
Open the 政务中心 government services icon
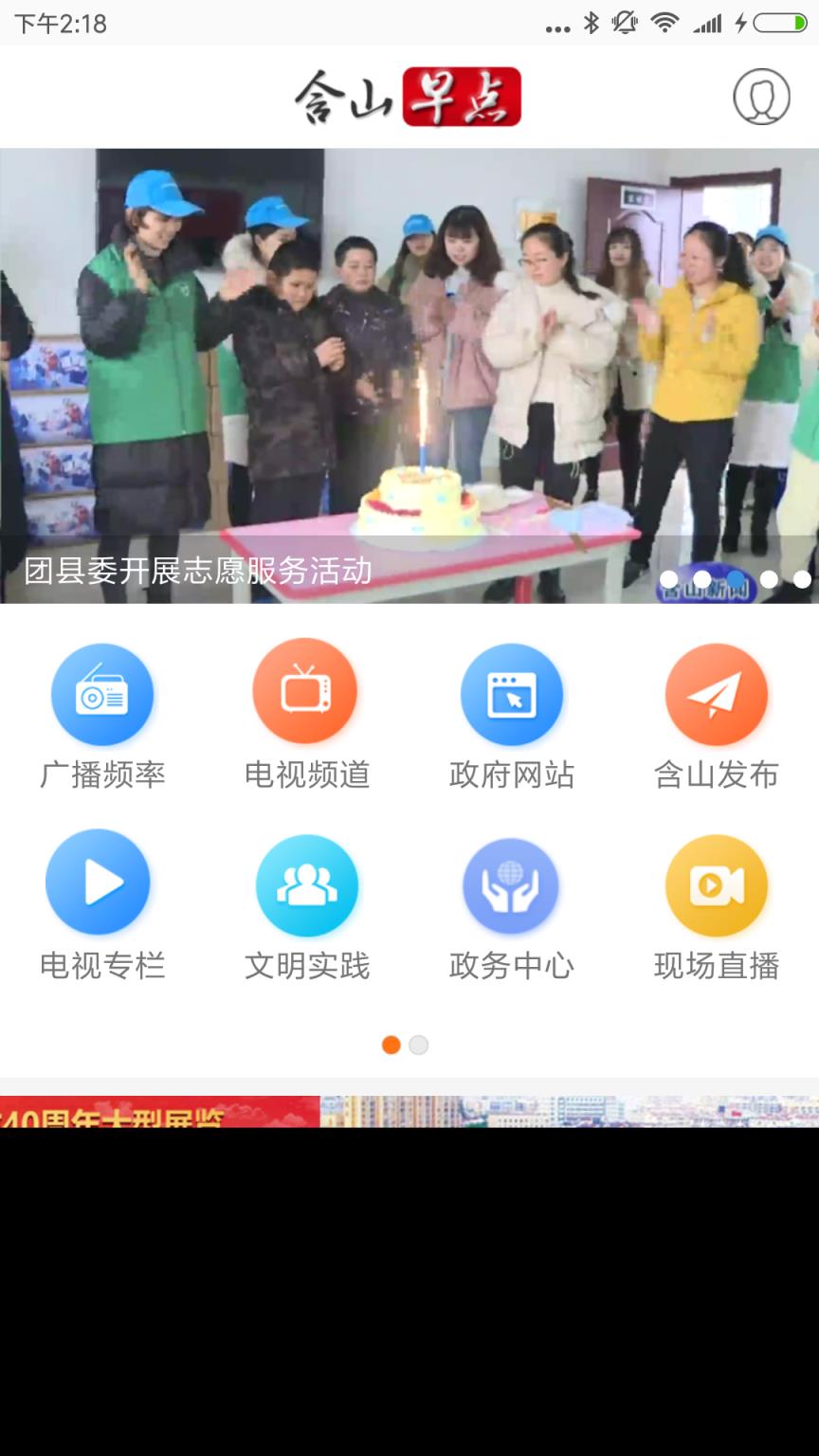pos(512,884)
